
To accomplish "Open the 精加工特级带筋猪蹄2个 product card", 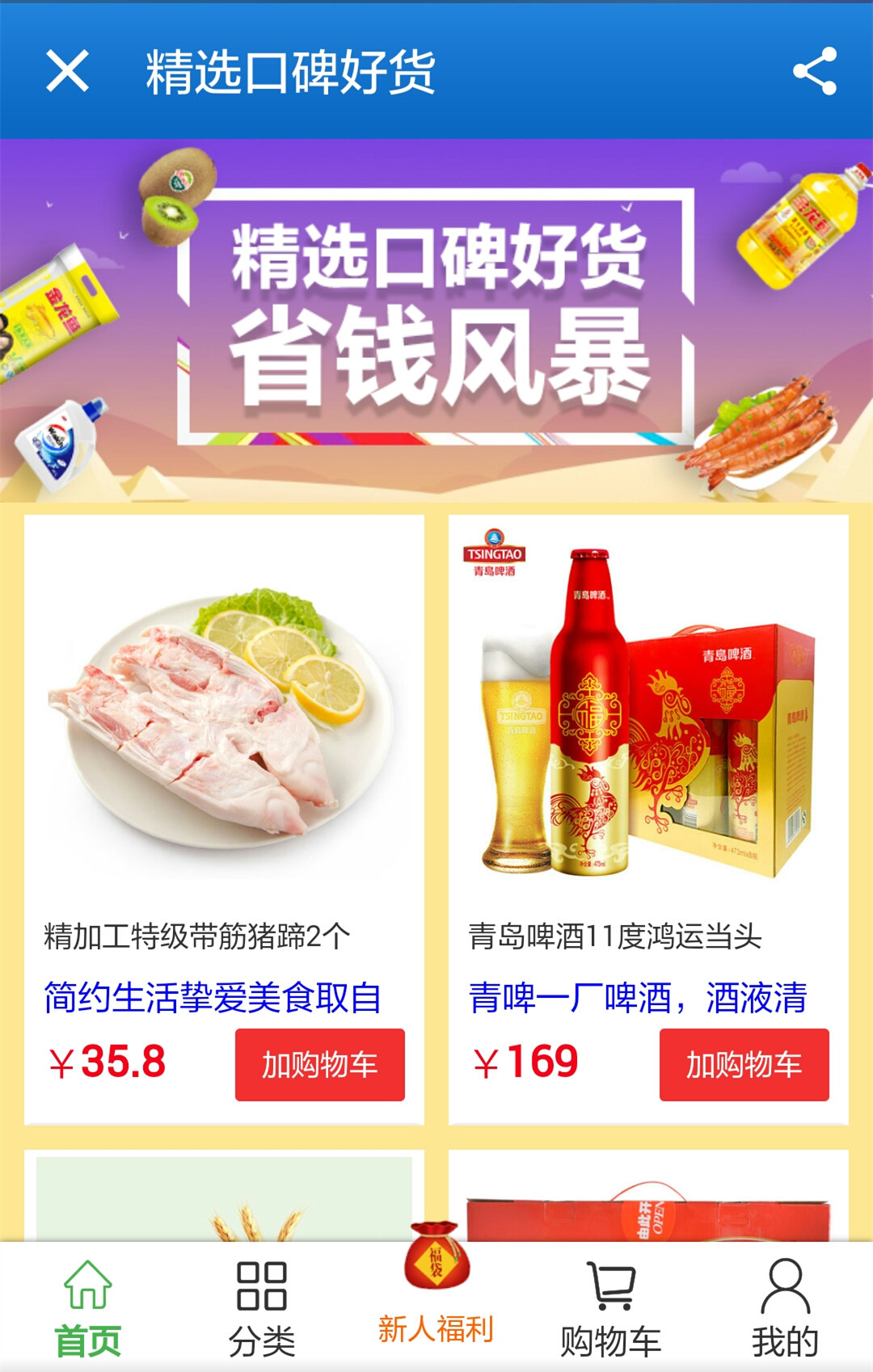I will 224,727.
